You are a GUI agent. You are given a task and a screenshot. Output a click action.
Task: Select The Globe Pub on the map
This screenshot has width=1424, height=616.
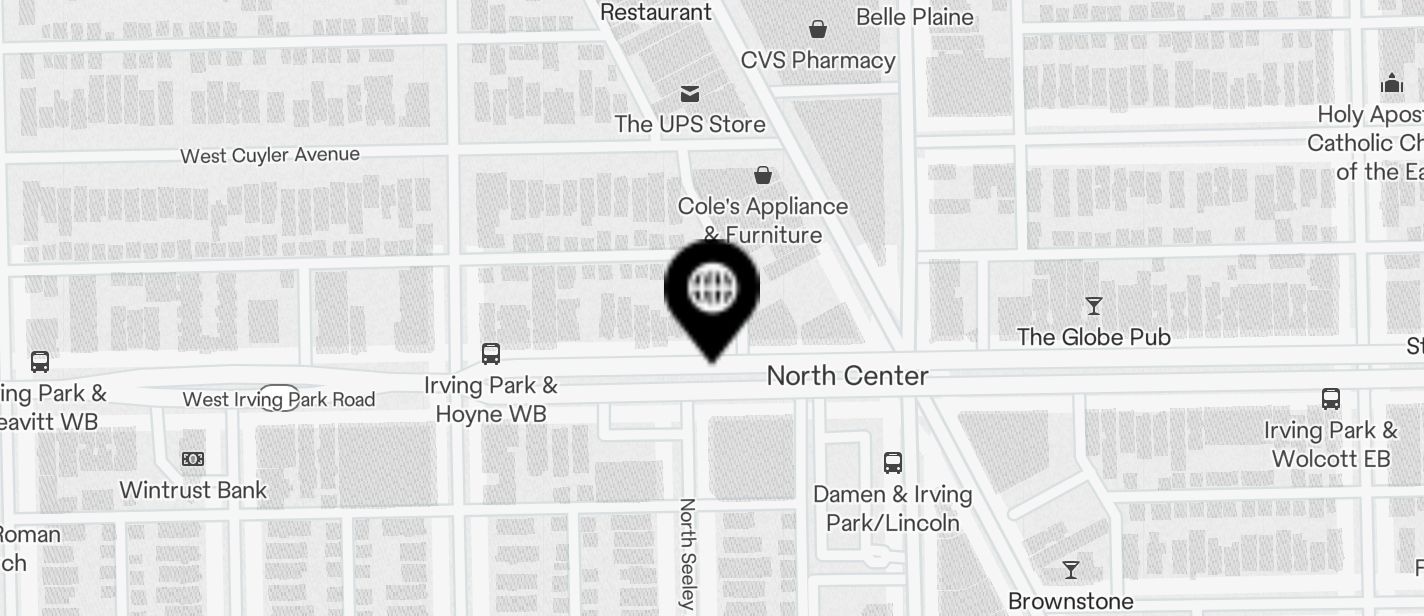1093,306
